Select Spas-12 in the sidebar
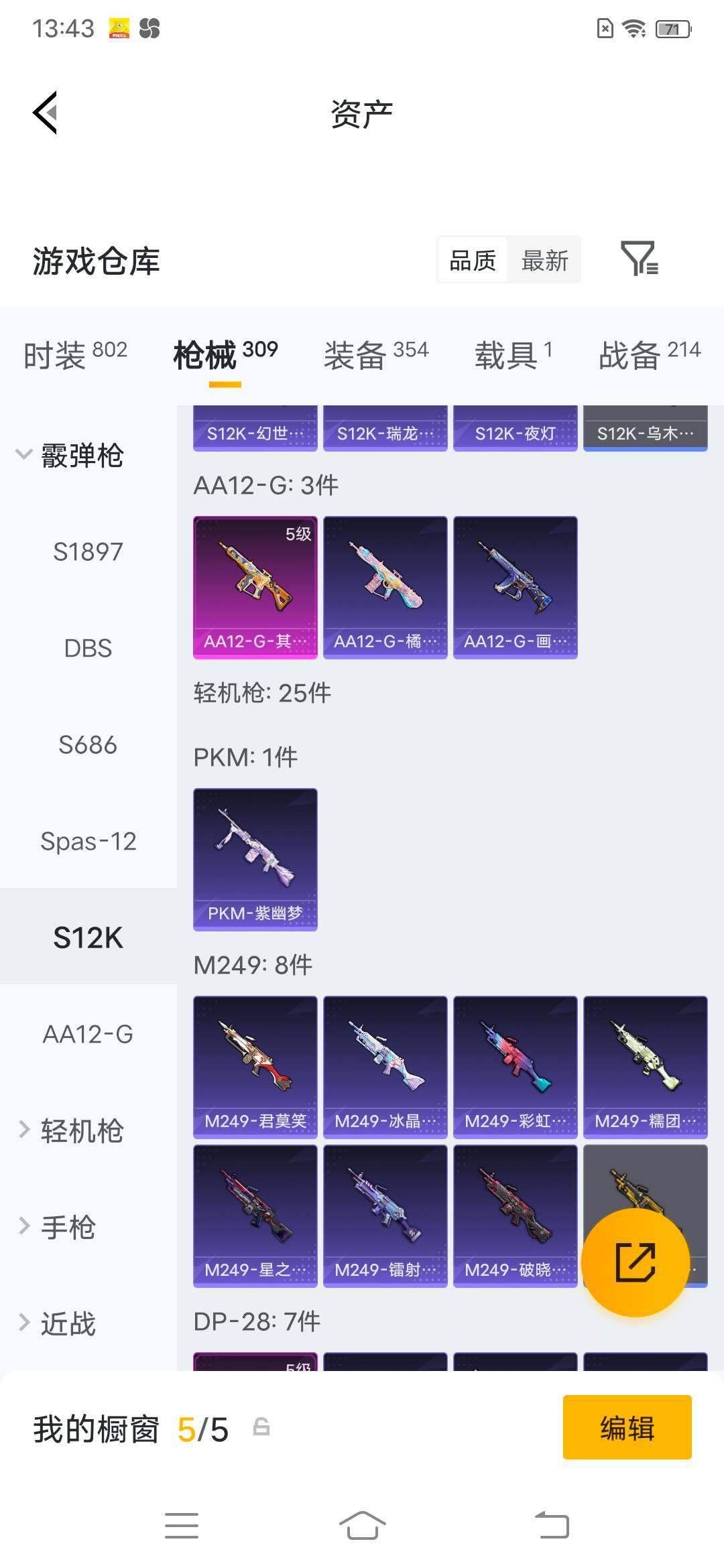Viewport: 724px width, 1568px height. coord(88,842)
